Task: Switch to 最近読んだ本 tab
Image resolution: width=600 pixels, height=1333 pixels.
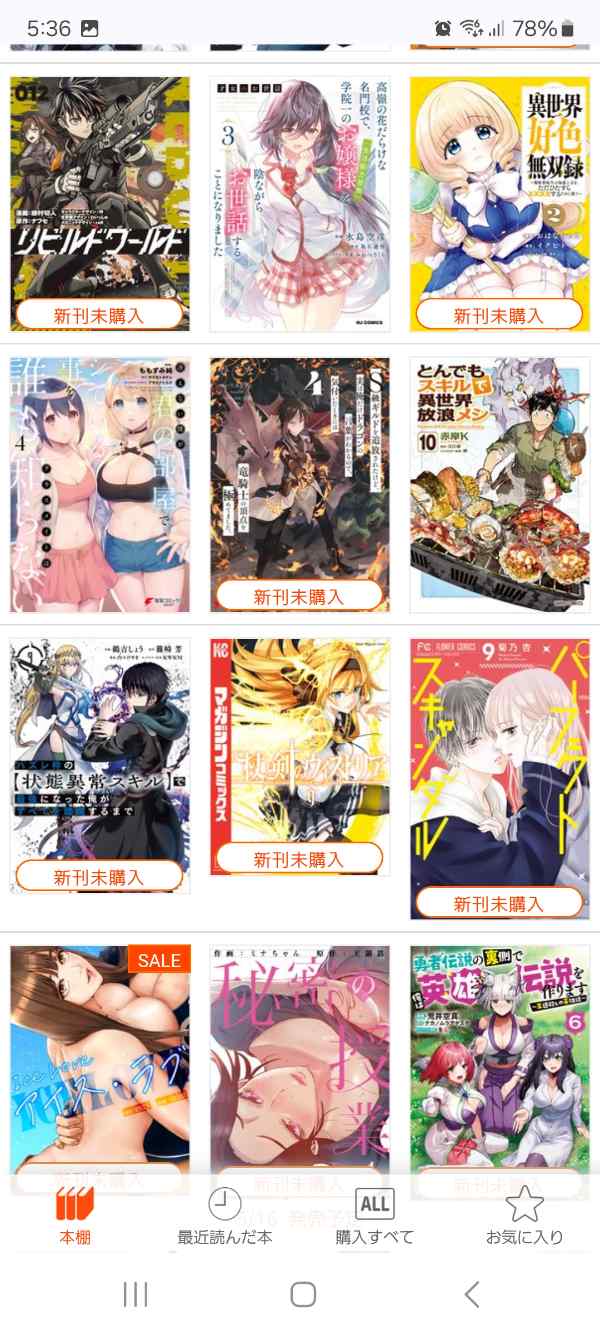Action: click(x=225, y=1215)
